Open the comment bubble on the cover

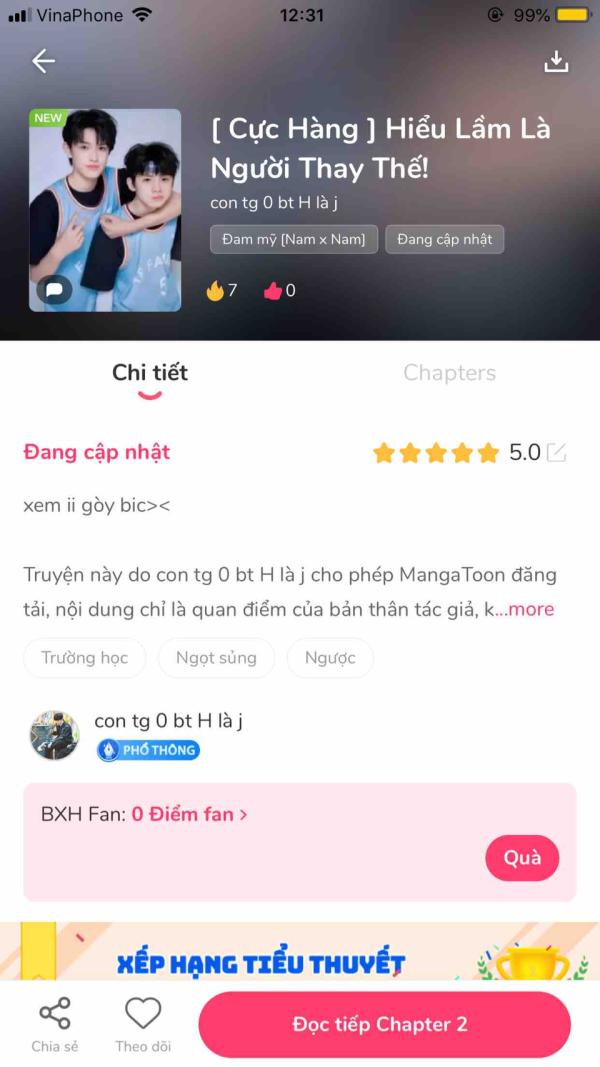click(56, 290)
